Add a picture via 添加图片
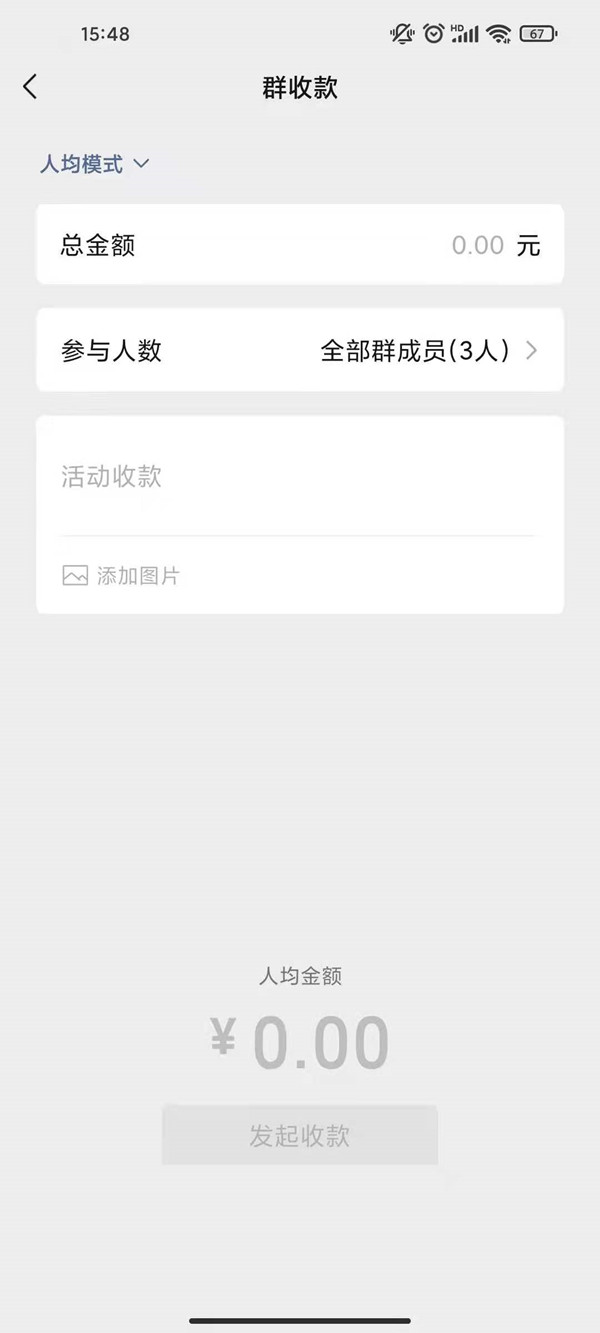This screenshot has width=600, height=1333. [121, 576]
